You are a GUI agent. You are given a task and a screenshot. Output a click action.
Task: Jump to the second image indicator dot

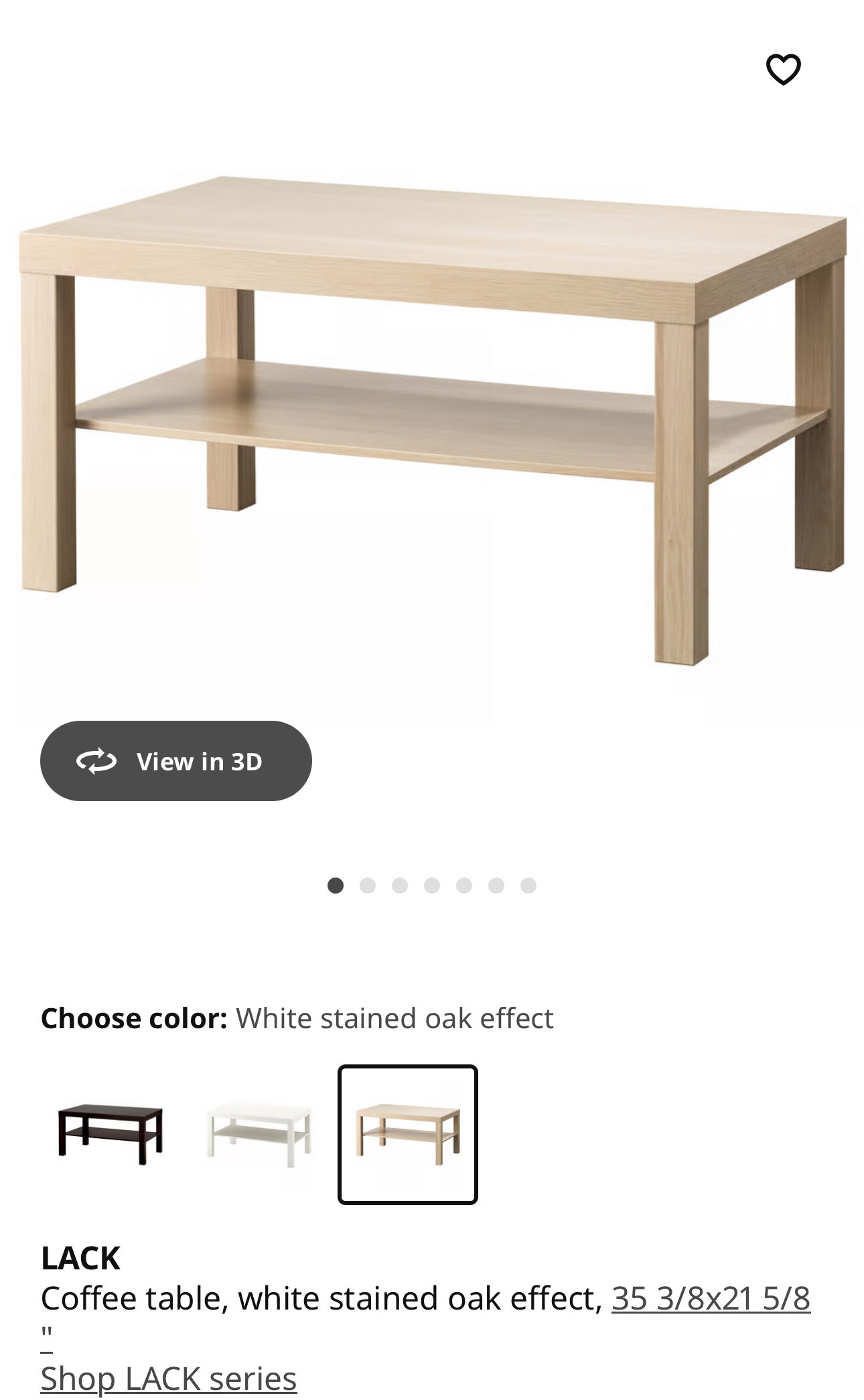click(x=368, y=886)
